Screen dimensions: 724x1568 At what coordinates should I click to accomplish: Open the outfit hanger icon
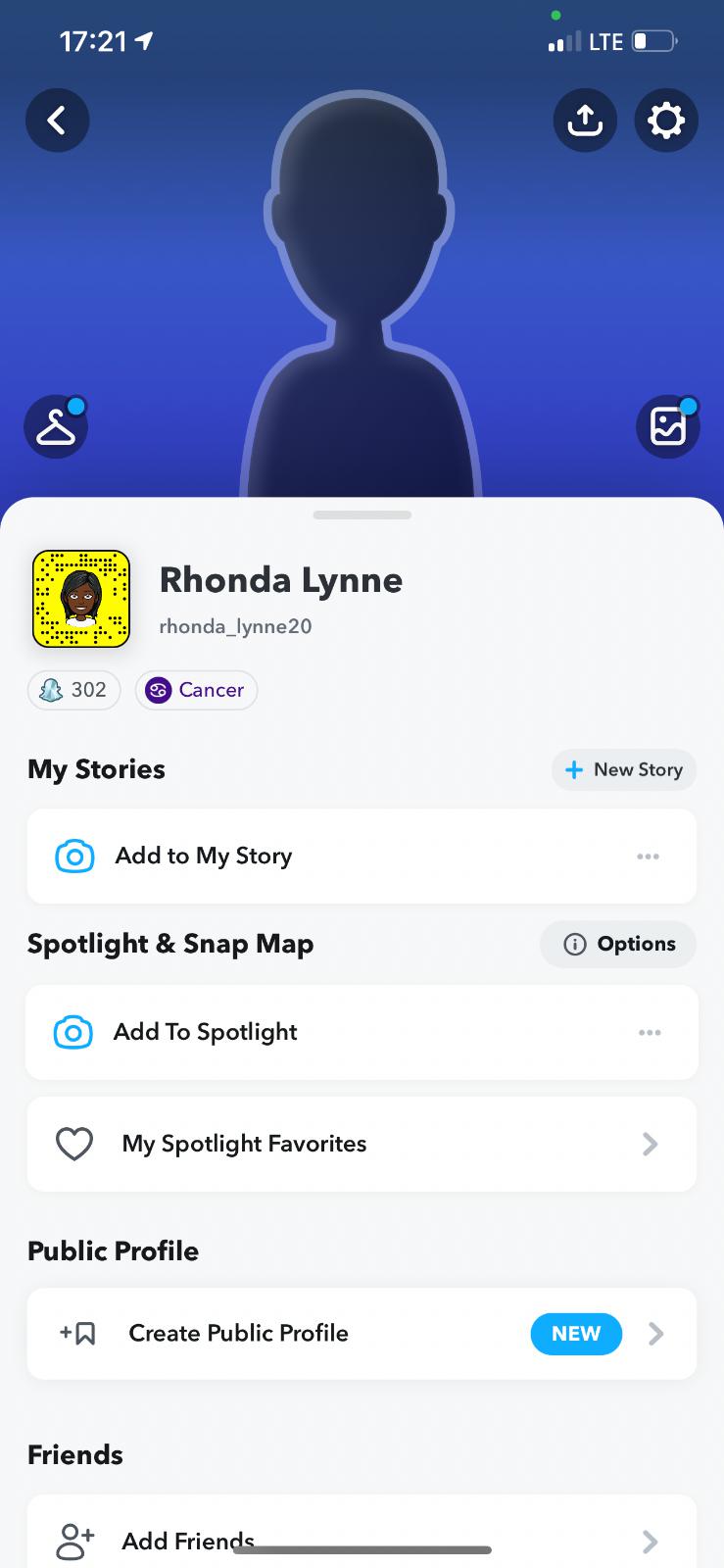[x=56, y=427]
